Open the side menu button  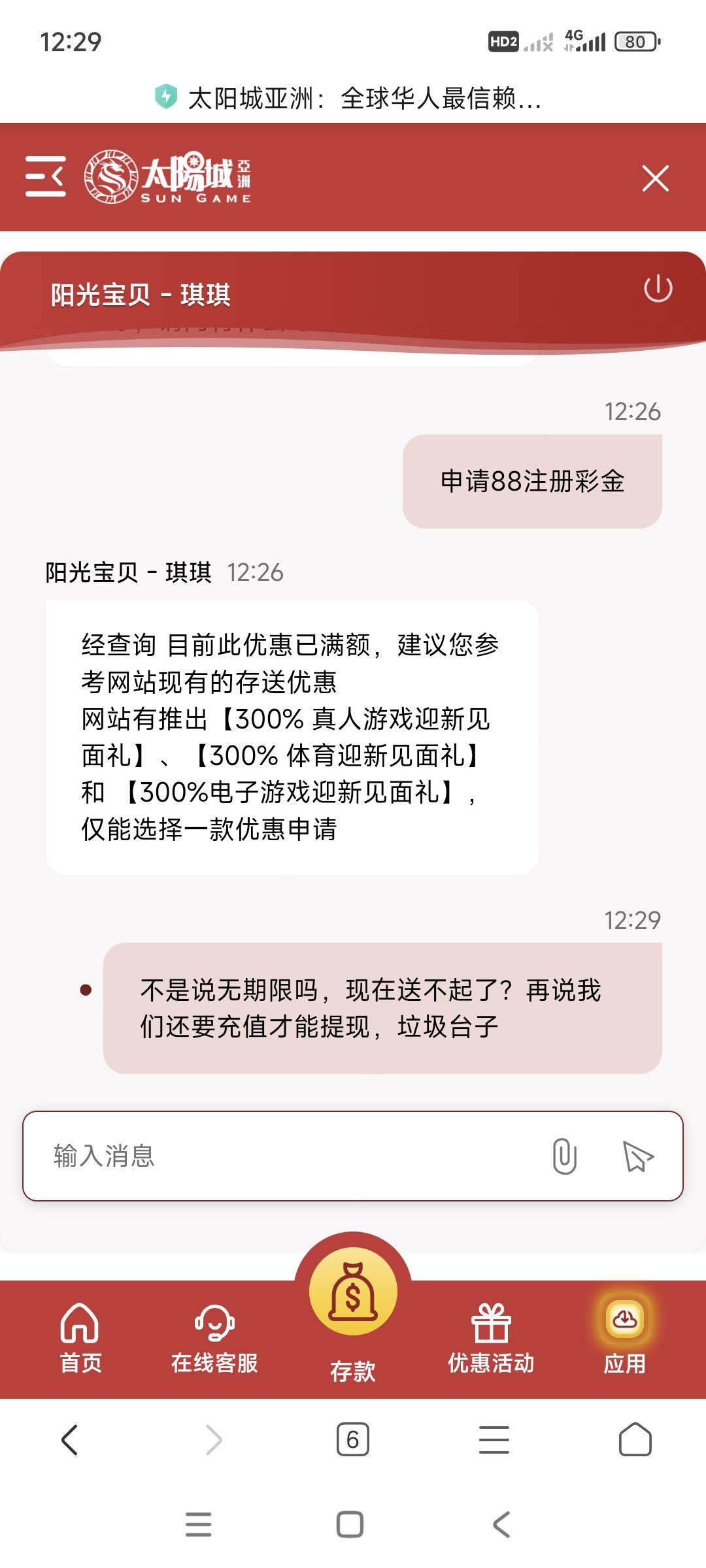[x=45, y=176]
